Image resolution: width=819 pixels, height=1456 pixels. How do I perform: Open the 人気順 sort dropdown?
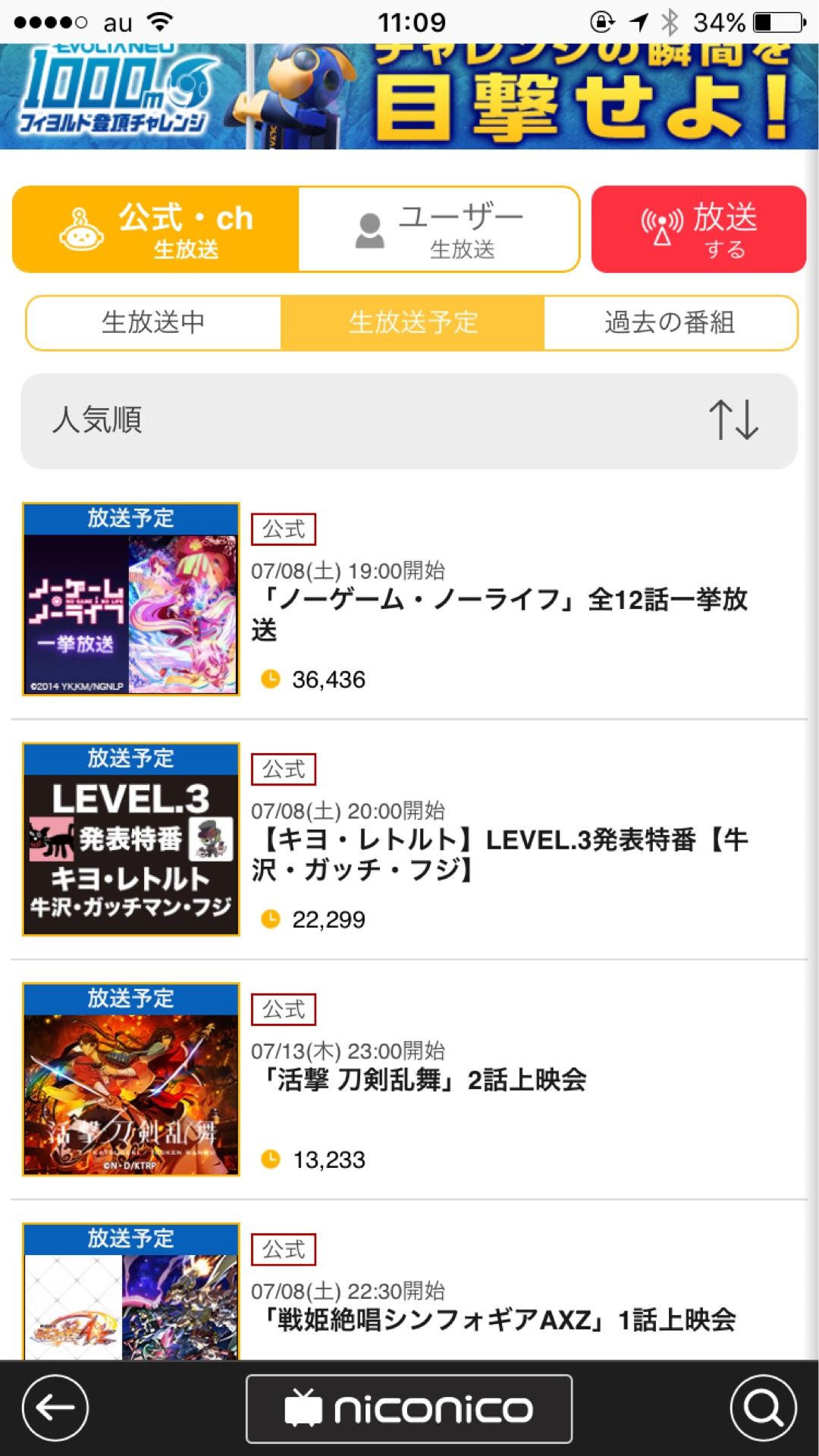pyautogui.click(x=409, y=421)
